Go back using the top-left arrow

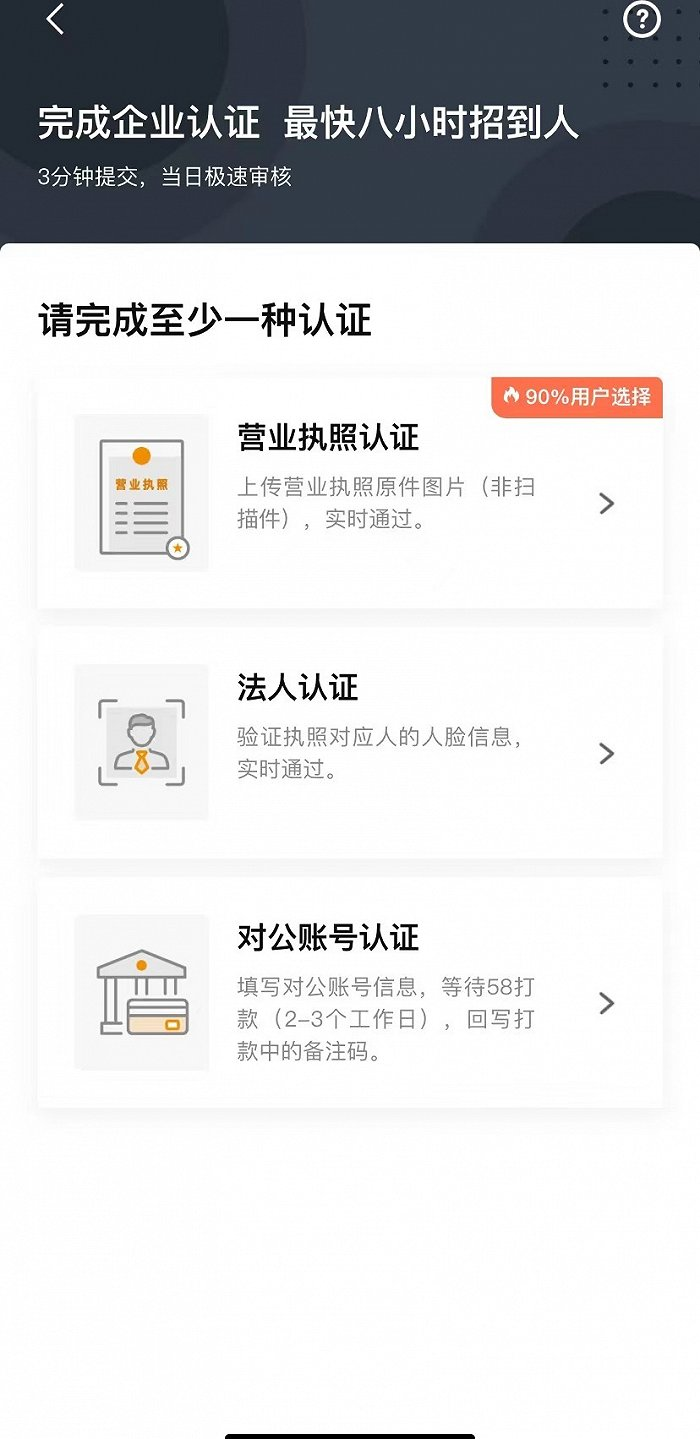point(55,19)
